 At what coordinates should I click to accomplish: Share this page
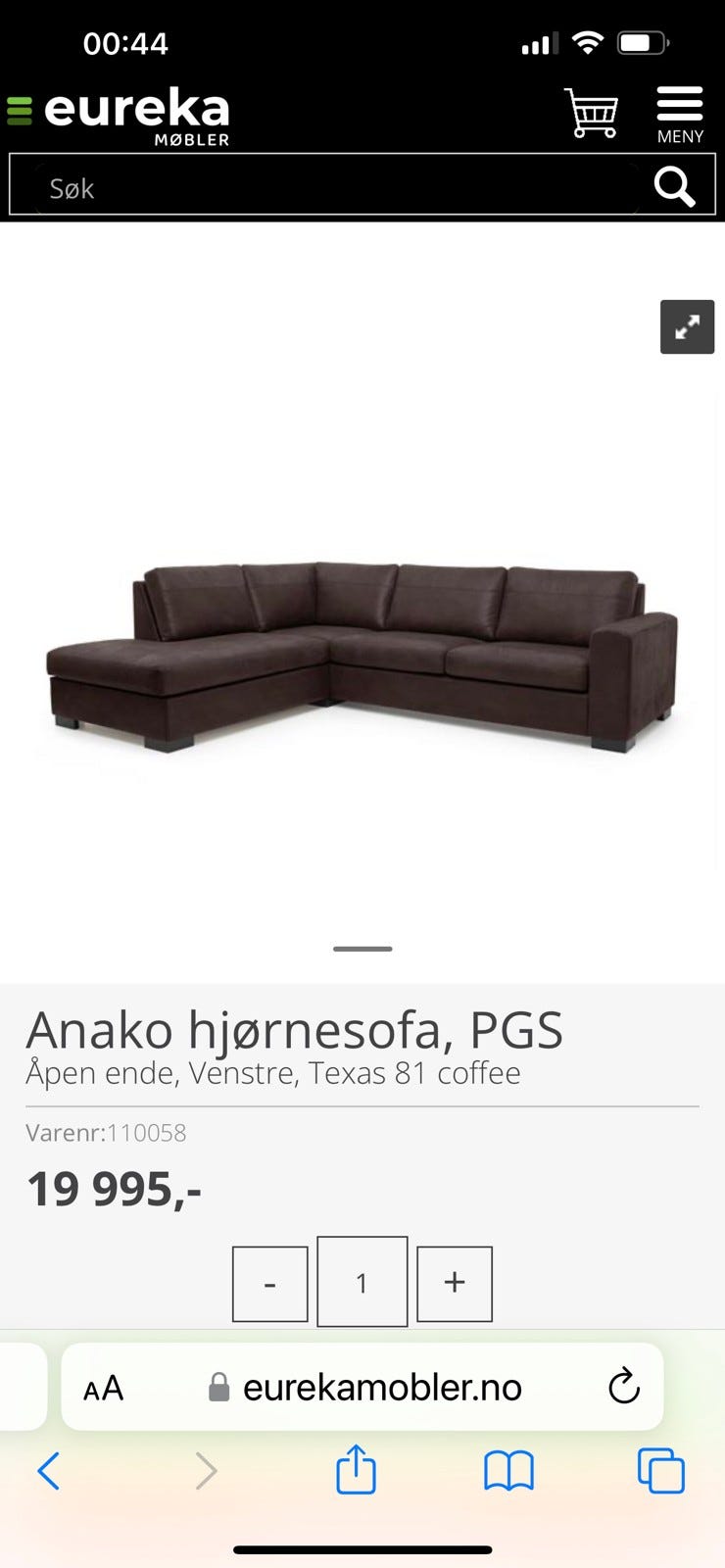point(356,1469)
